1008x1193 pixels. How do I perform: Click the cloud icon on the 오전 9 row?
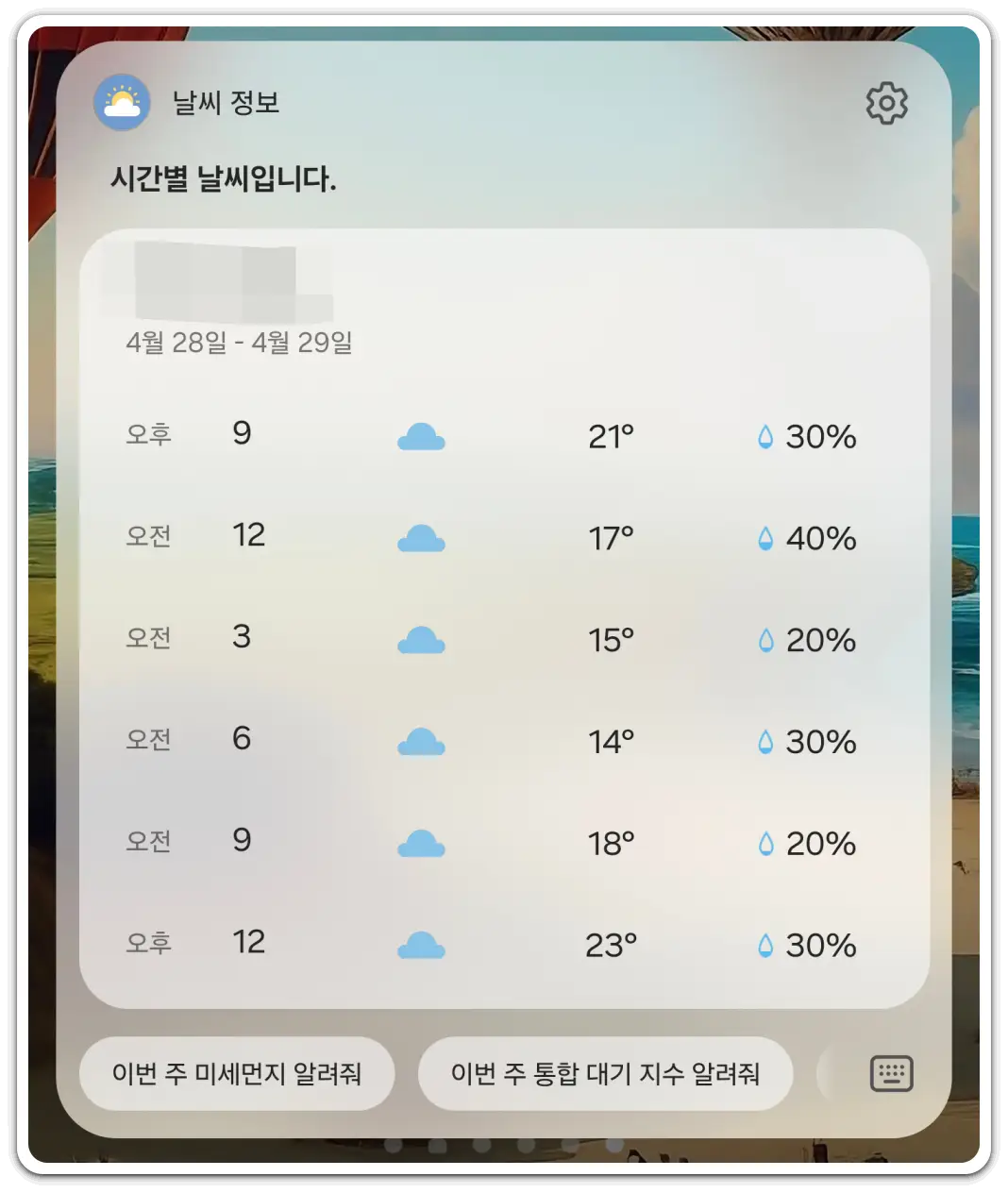click(422, 844)
